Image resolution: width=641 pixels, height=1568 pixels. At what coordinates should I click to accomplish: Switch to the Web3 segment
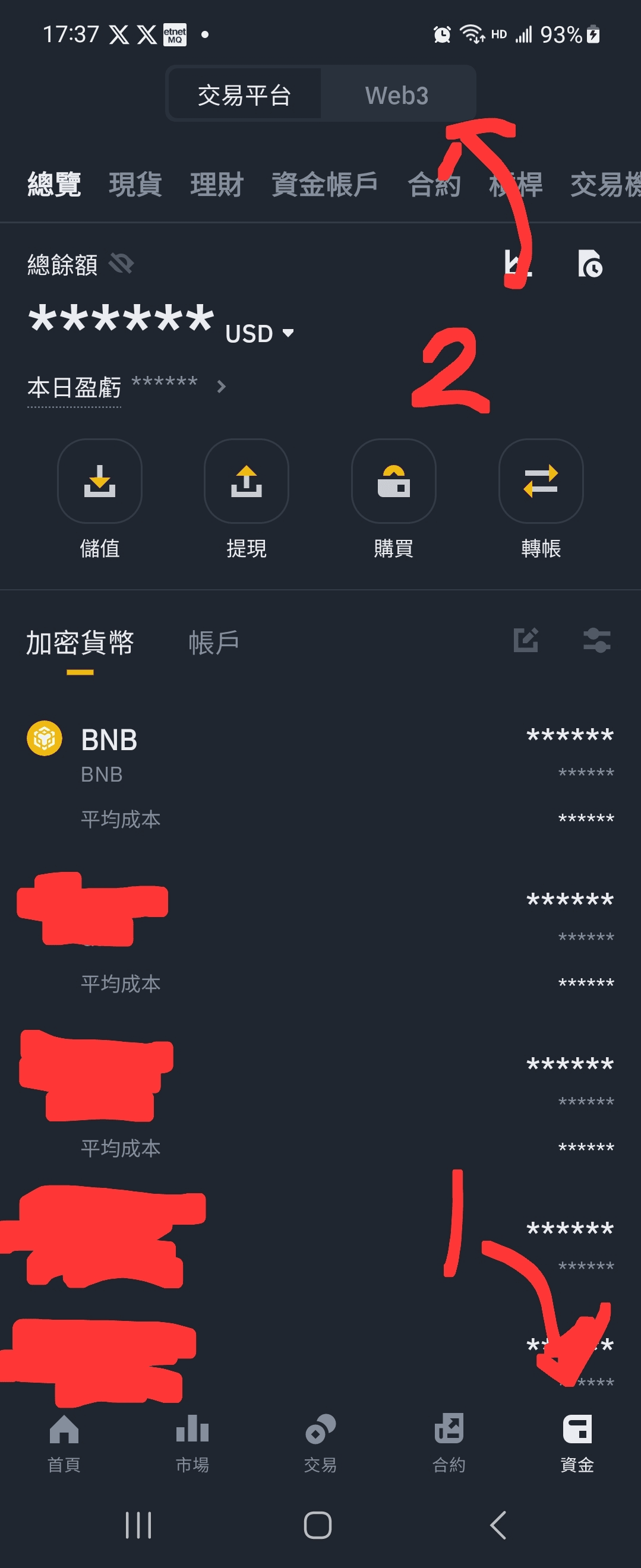(x=397, y=96)
